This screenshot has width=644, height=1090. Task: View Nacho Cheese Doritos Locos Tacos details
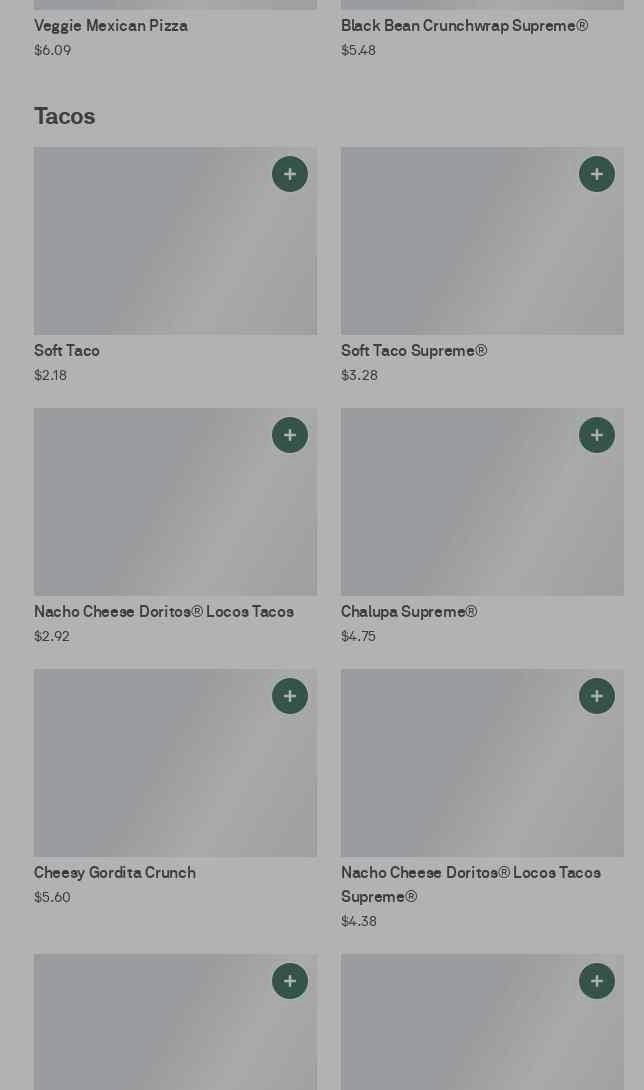point(163,611)
